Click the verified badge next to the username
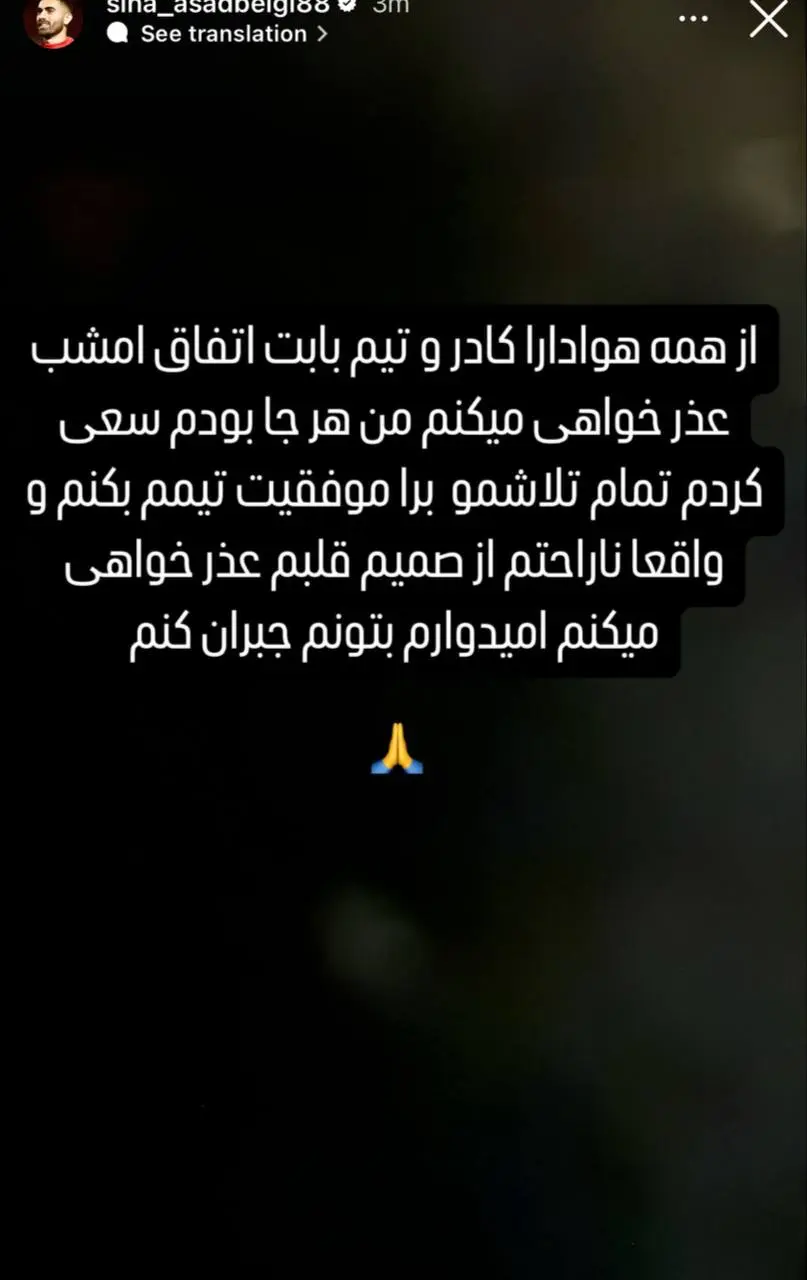Viewport: 807px width, 1280px height. pos(346,8)
